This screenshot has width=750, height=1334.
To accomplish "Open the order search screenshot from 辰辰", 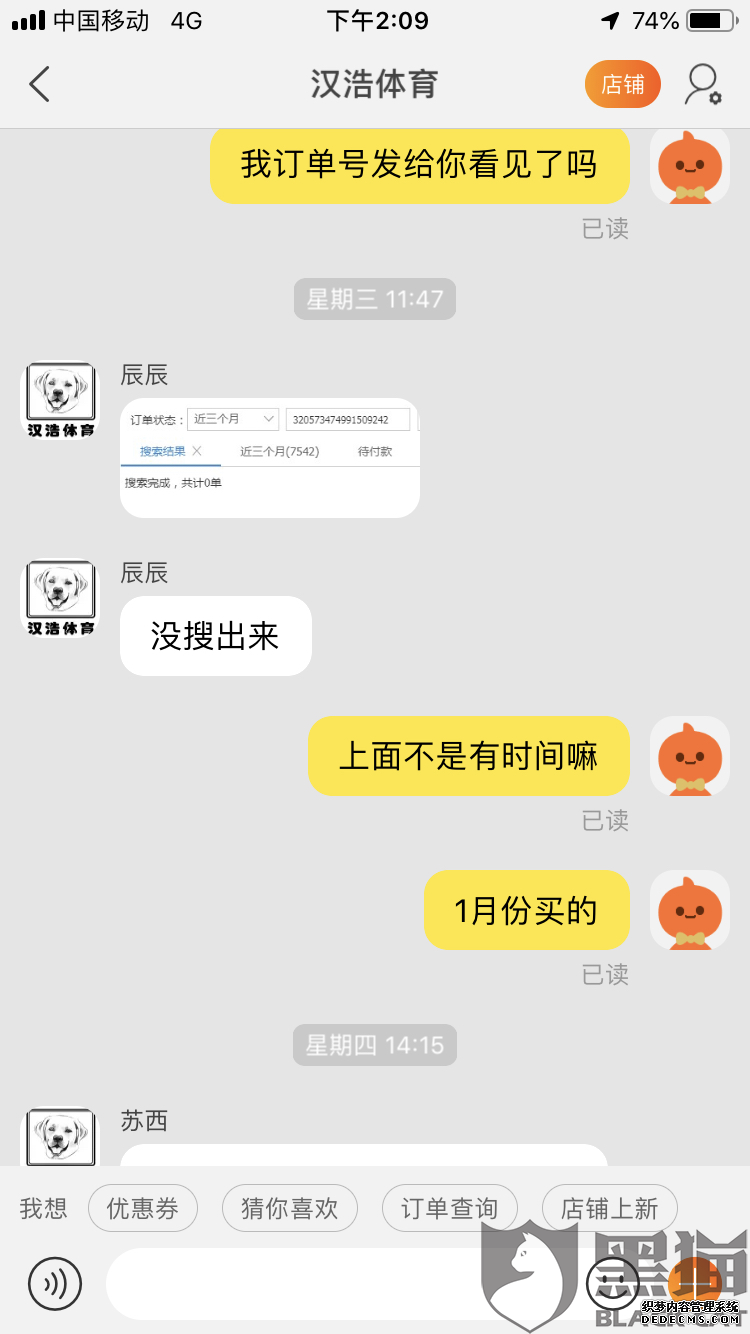I will point(269,458).
